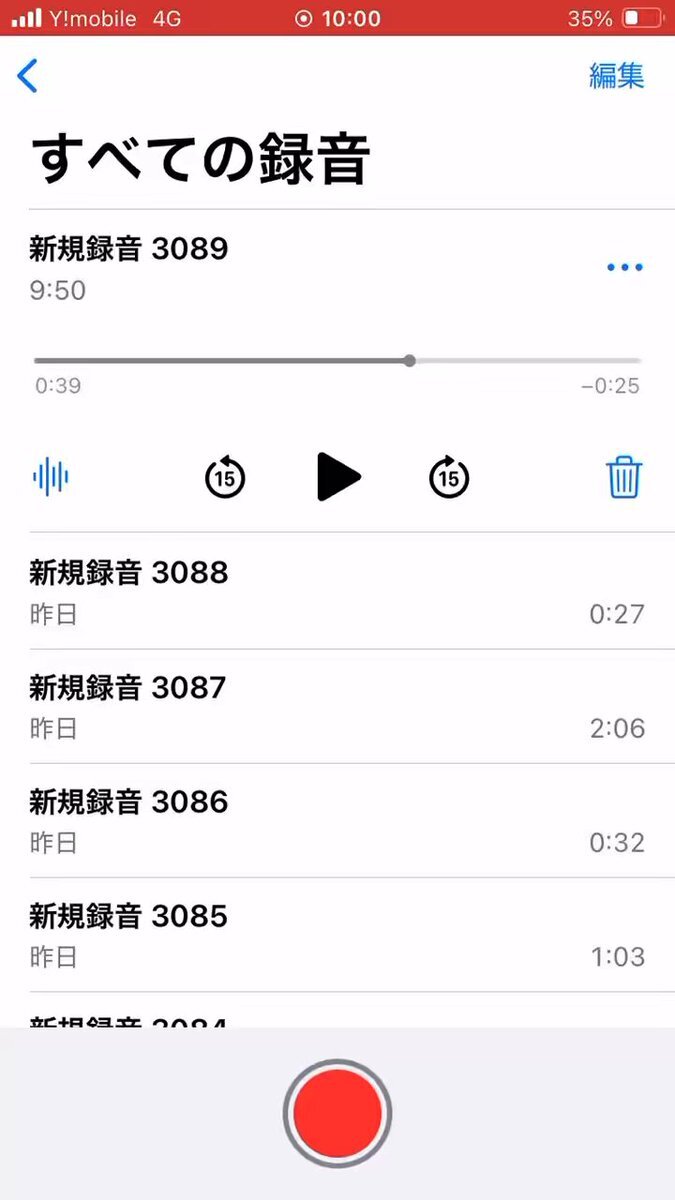Go back using the top-left arrow
675x1200 pixels.
(28, 76)
